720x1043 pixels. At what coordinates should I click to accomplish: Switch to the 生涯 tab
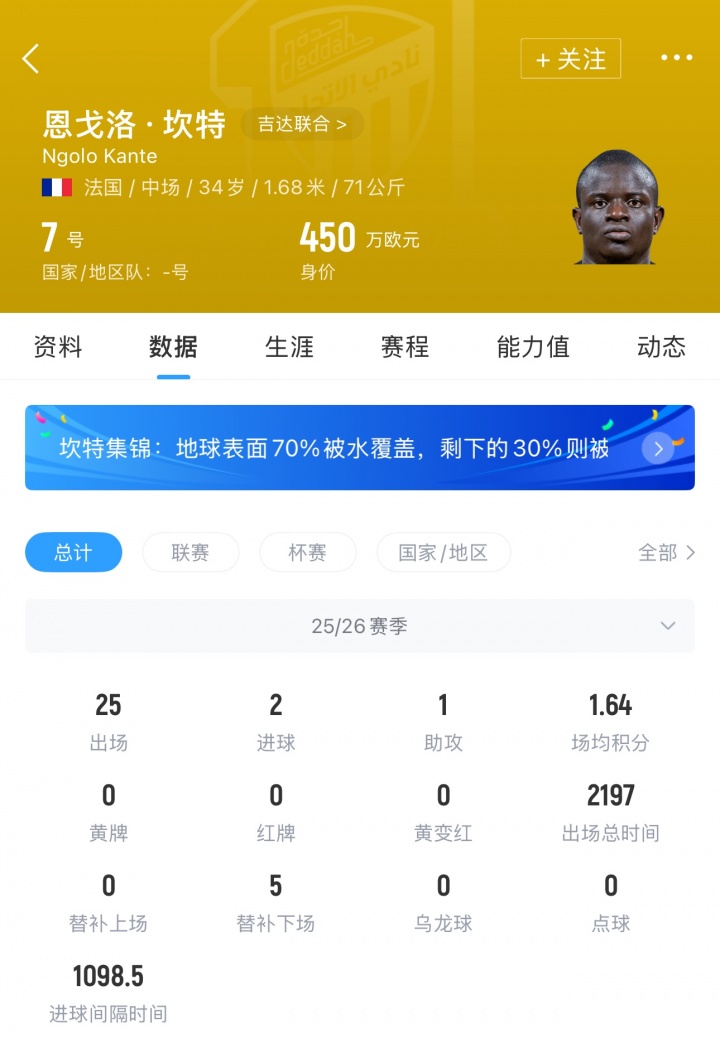coord(289,347)
